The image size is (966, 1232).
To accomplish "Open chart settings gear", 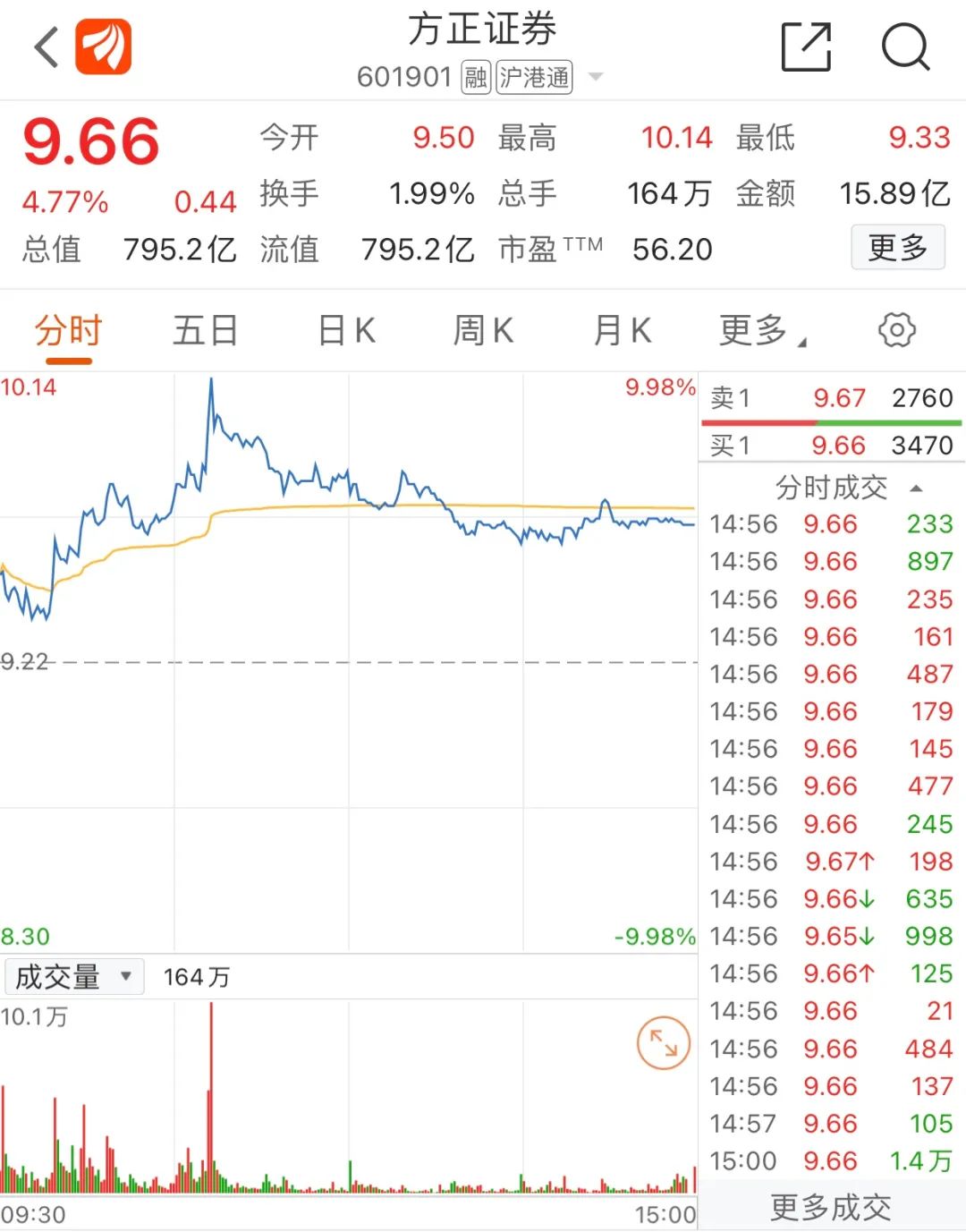I will 896,330.
